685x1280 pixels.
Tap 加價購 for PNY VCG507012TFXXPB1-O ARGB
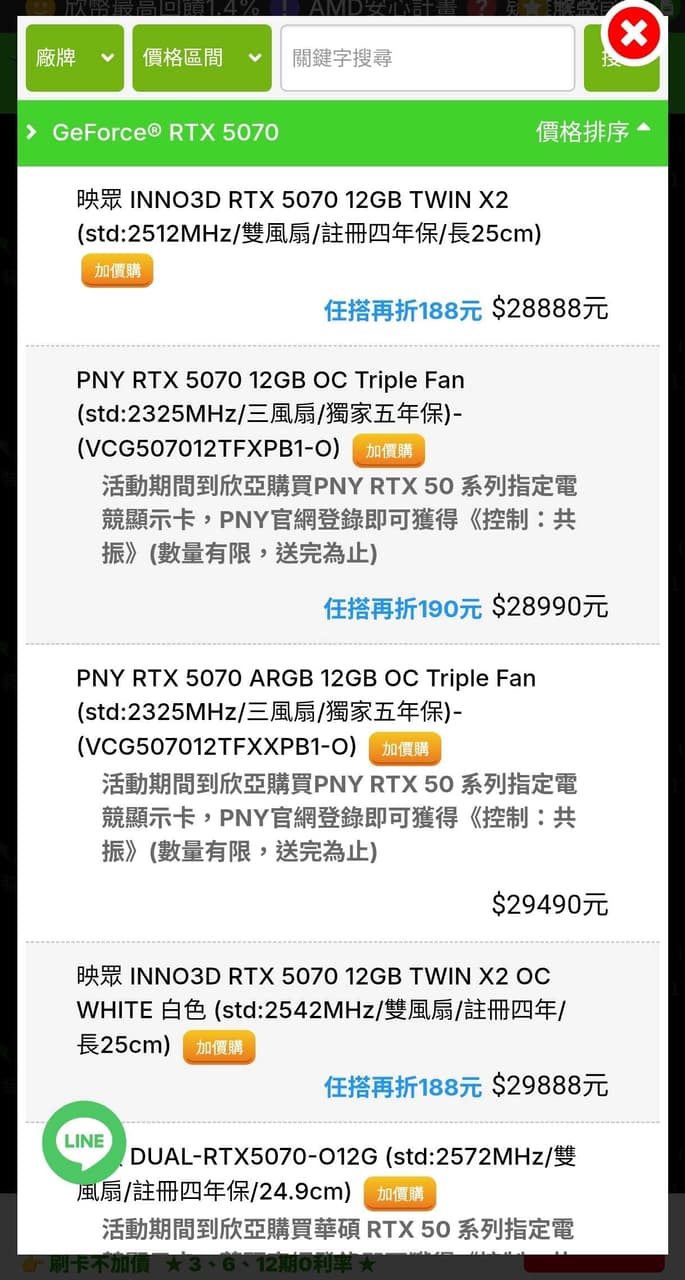click(405, 749)
